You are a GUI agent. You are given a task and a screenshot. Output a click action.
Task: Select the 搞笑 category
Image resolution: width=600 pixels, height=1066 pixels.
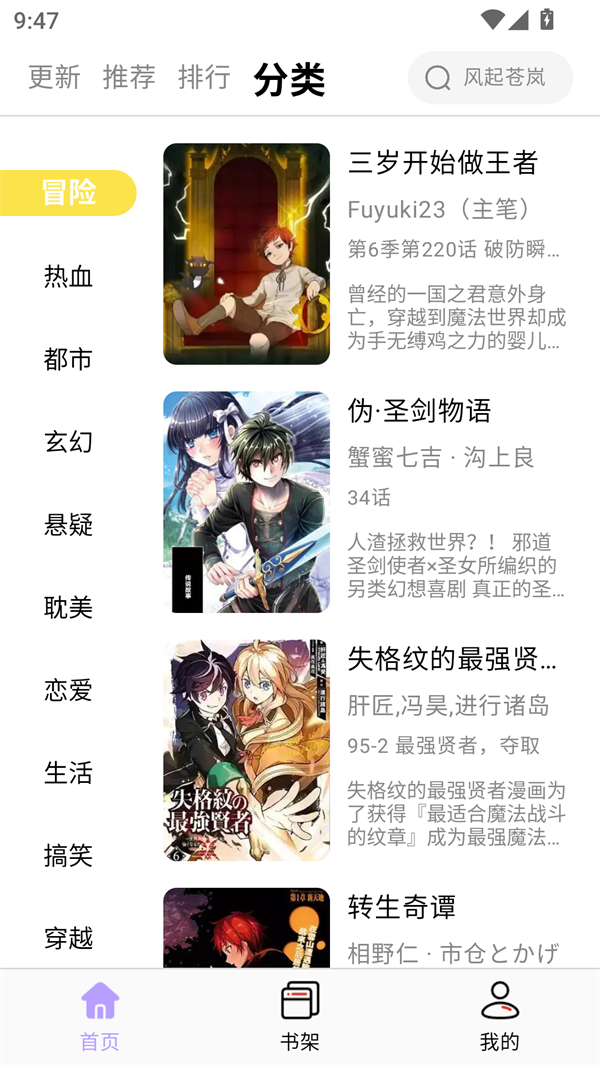(68, 855)
